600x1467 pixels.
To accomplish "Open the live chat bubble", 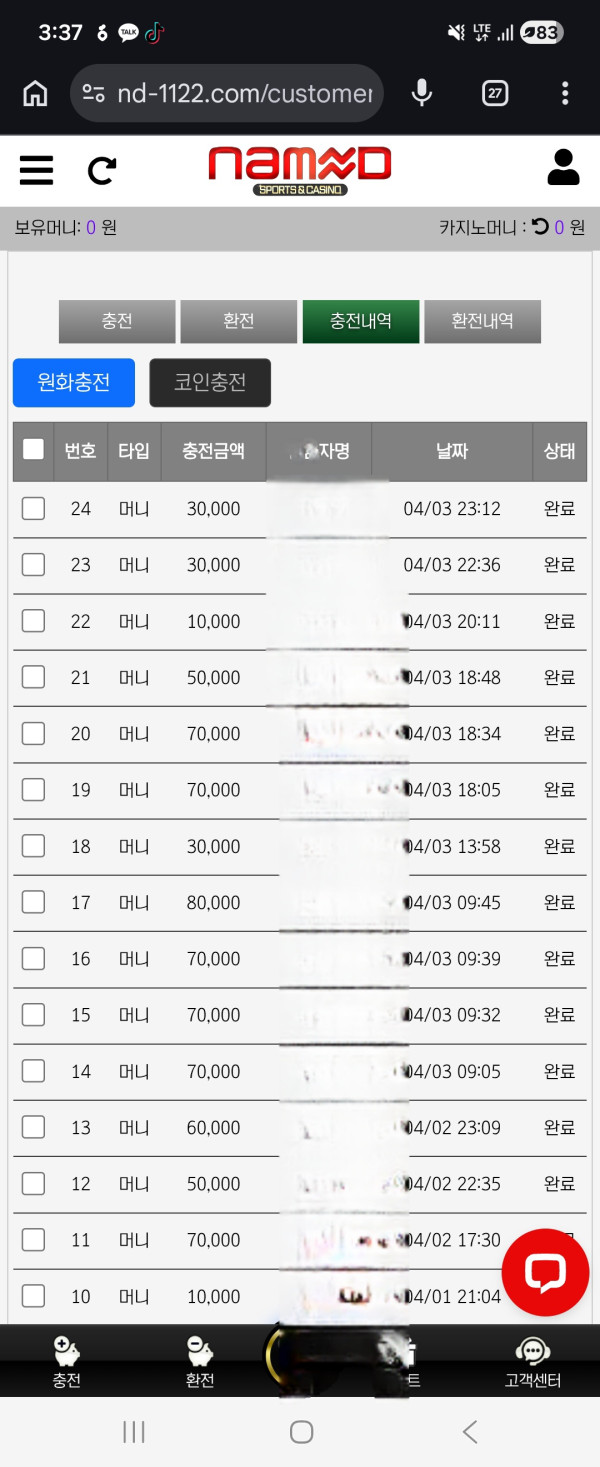I will point(545,1272).
